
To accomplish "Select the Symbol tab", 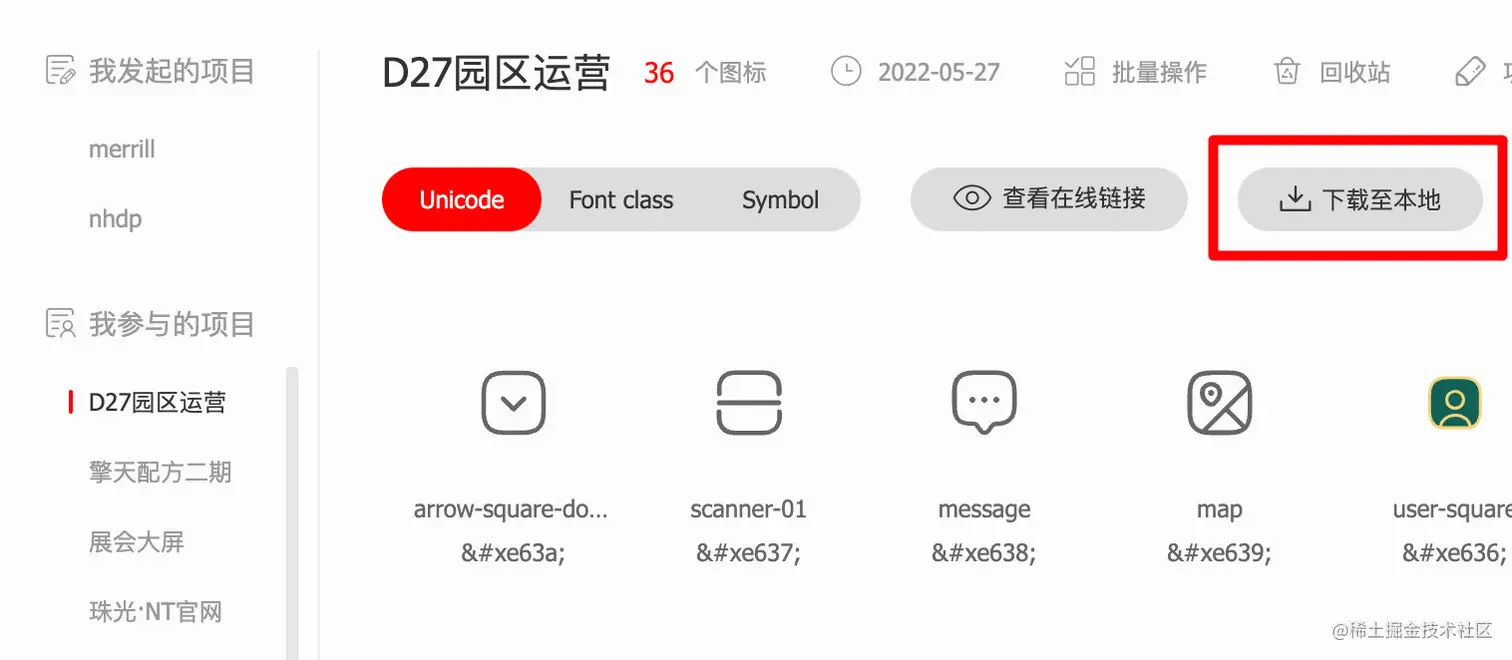I will tap(780, 200).
